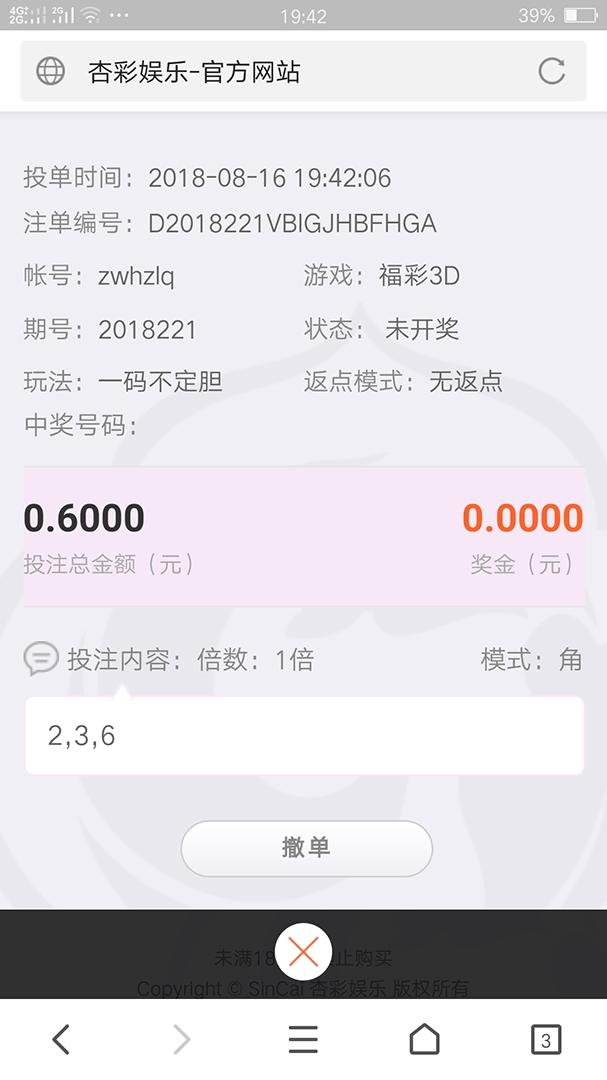Go to the browser home page
The height and width of the screenshot is (1080, 607).
(424, 1040)
